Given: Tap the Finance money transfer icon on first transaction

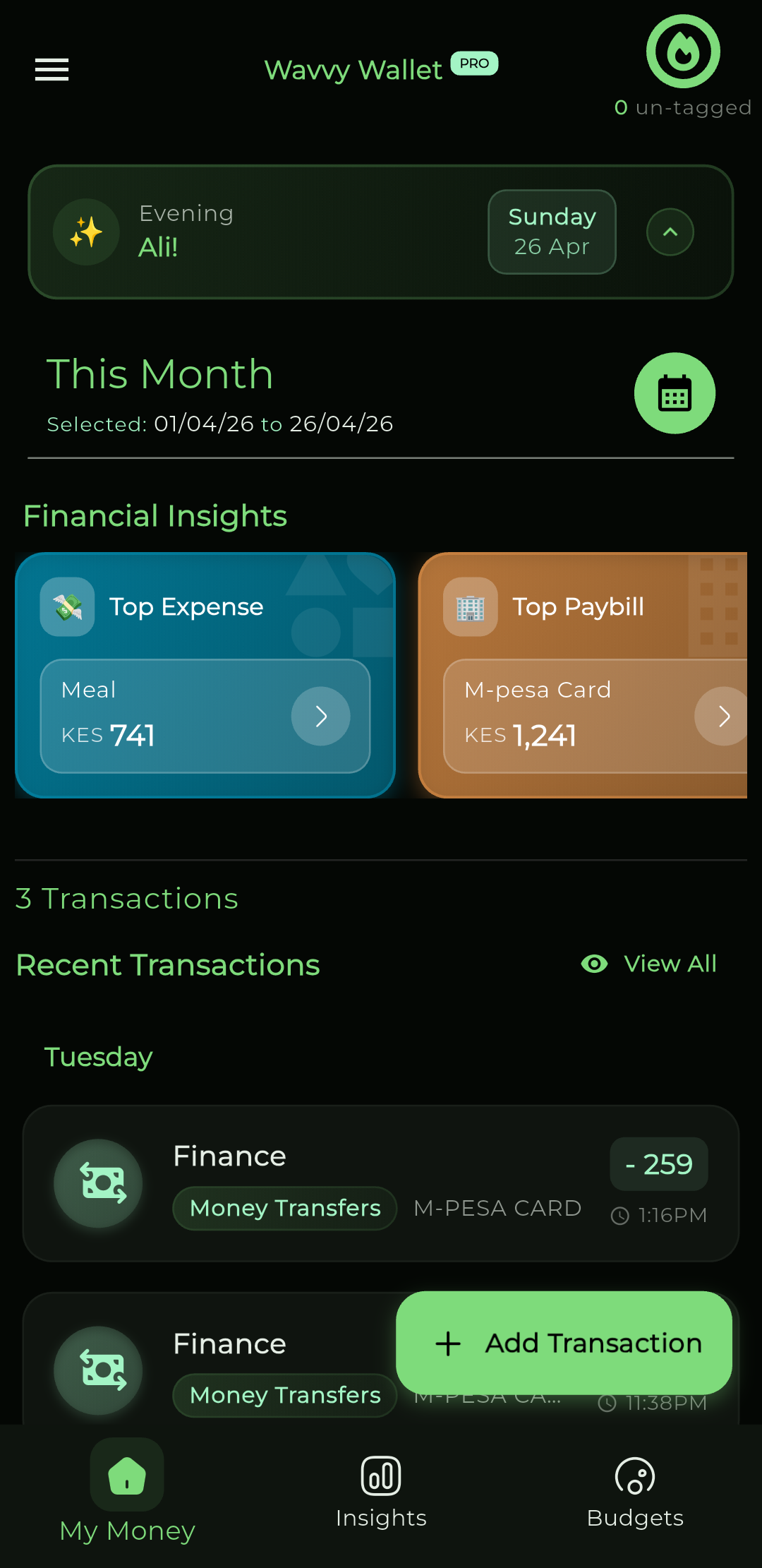Looking at the screenshot, I should [99, 1183].
